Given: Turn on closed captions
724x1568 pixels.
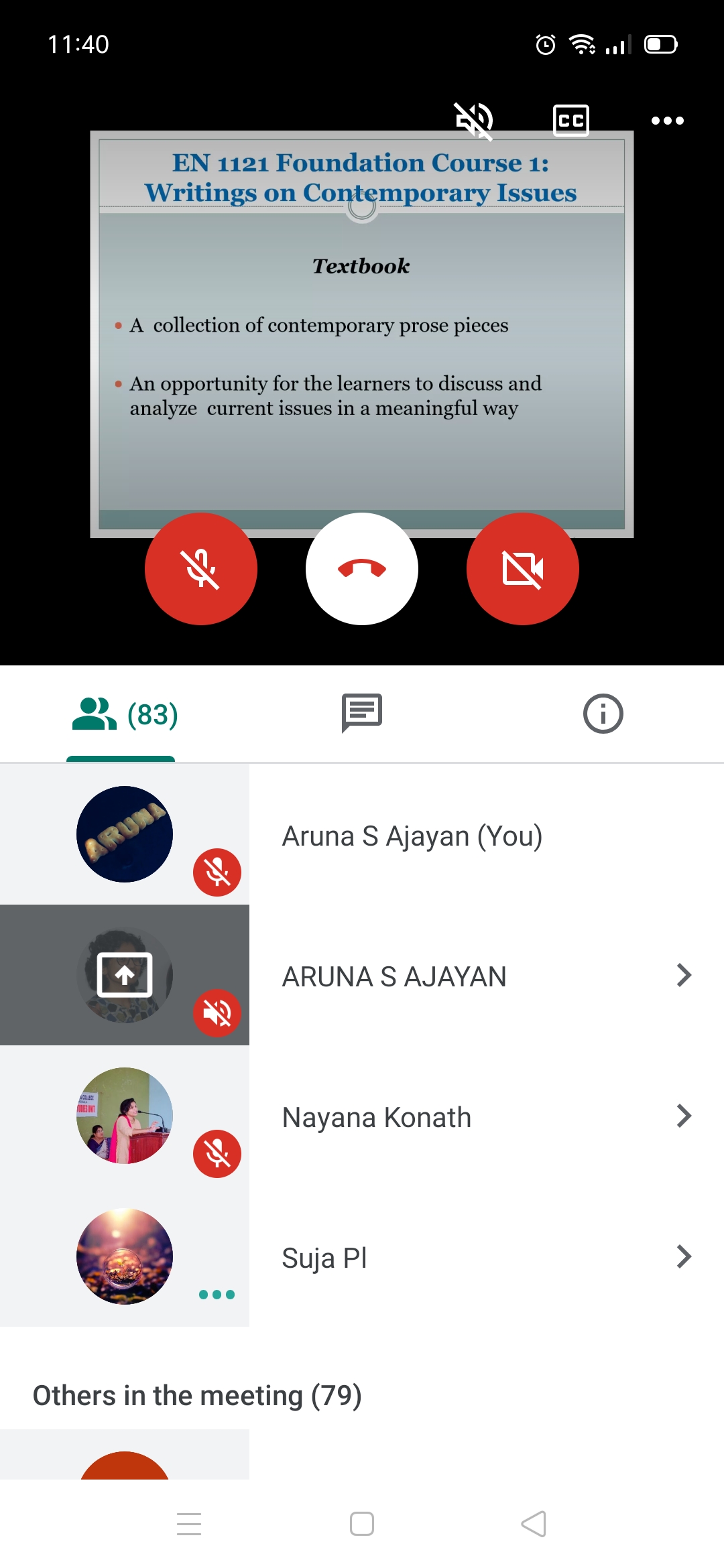Looking at the screenshot, I should [570, 121].
